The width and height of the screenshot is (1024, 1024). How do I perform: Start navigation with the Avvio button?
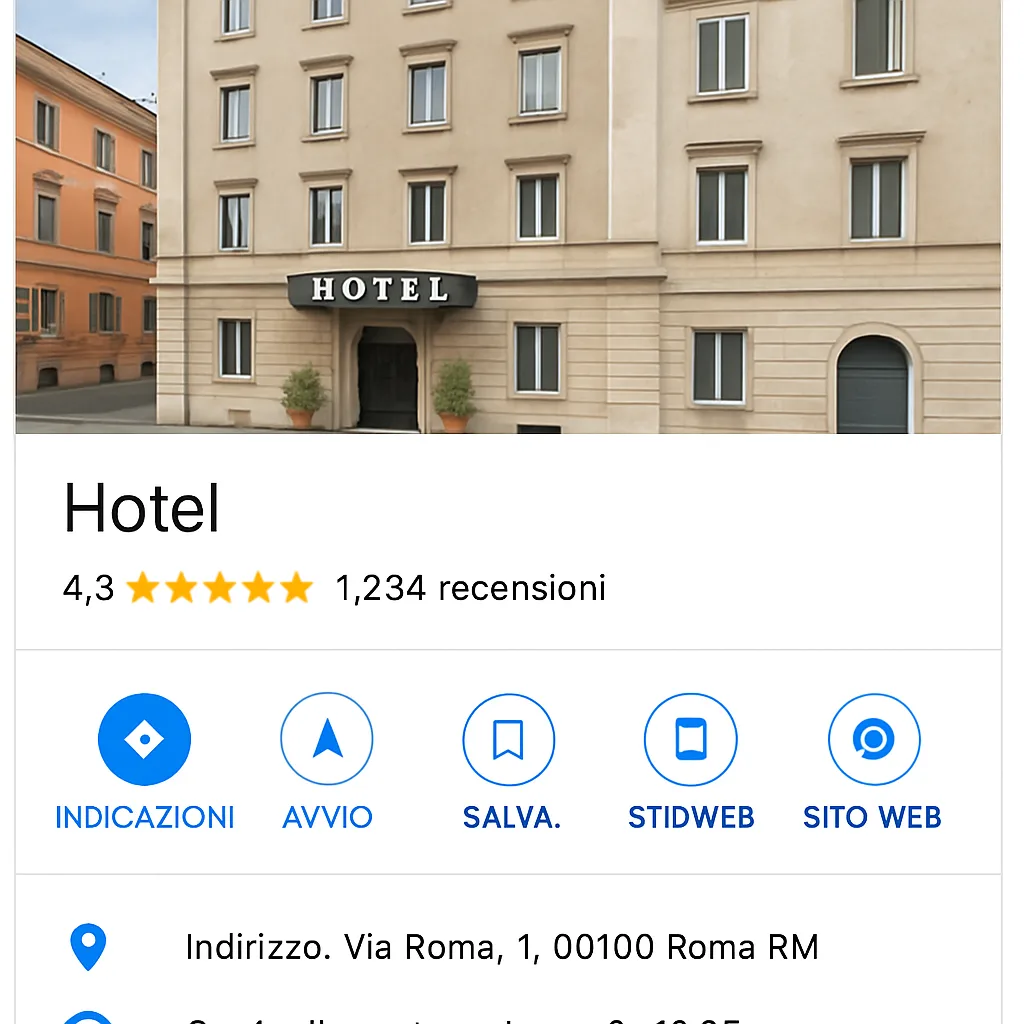click(327, 740)
